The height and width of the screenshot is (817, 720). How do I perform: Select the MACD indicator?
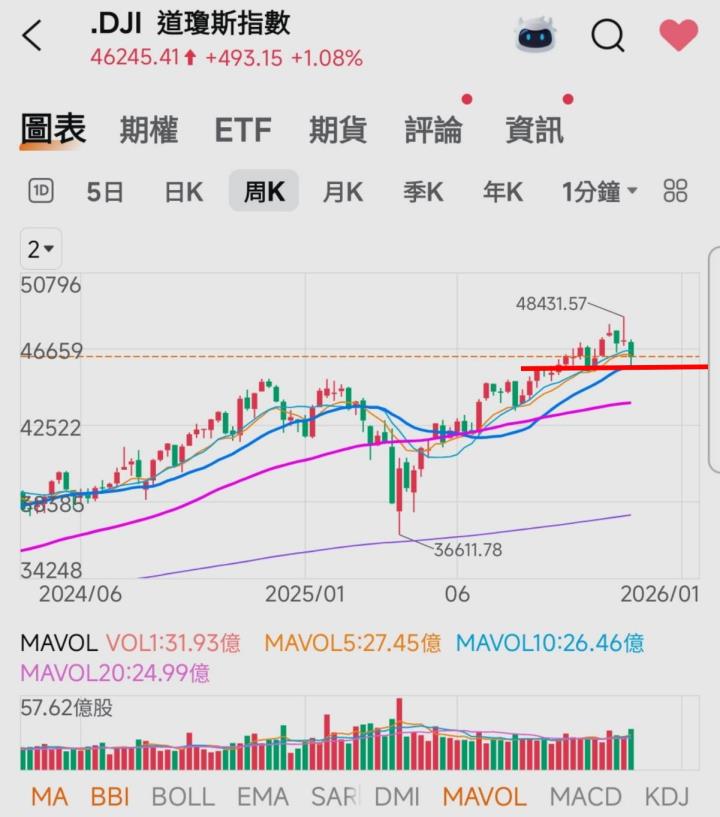(x=586, y=797)
